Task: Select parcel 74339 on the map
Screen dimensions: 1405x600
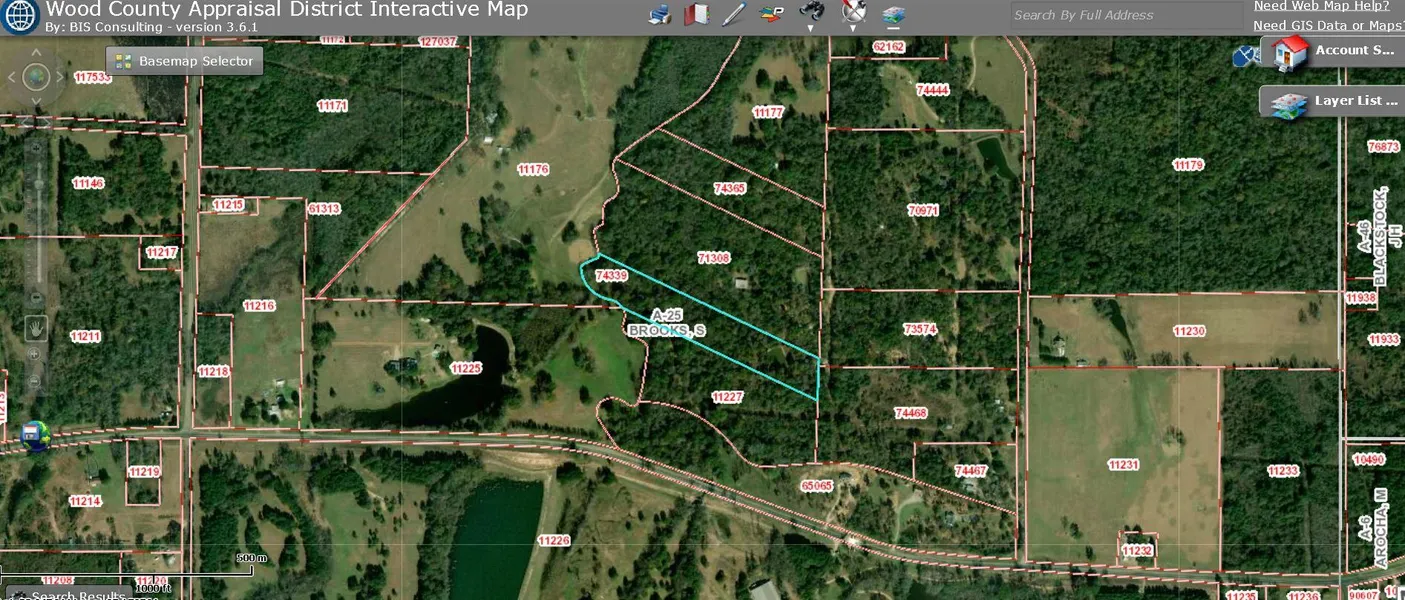Action: (610, 275)
